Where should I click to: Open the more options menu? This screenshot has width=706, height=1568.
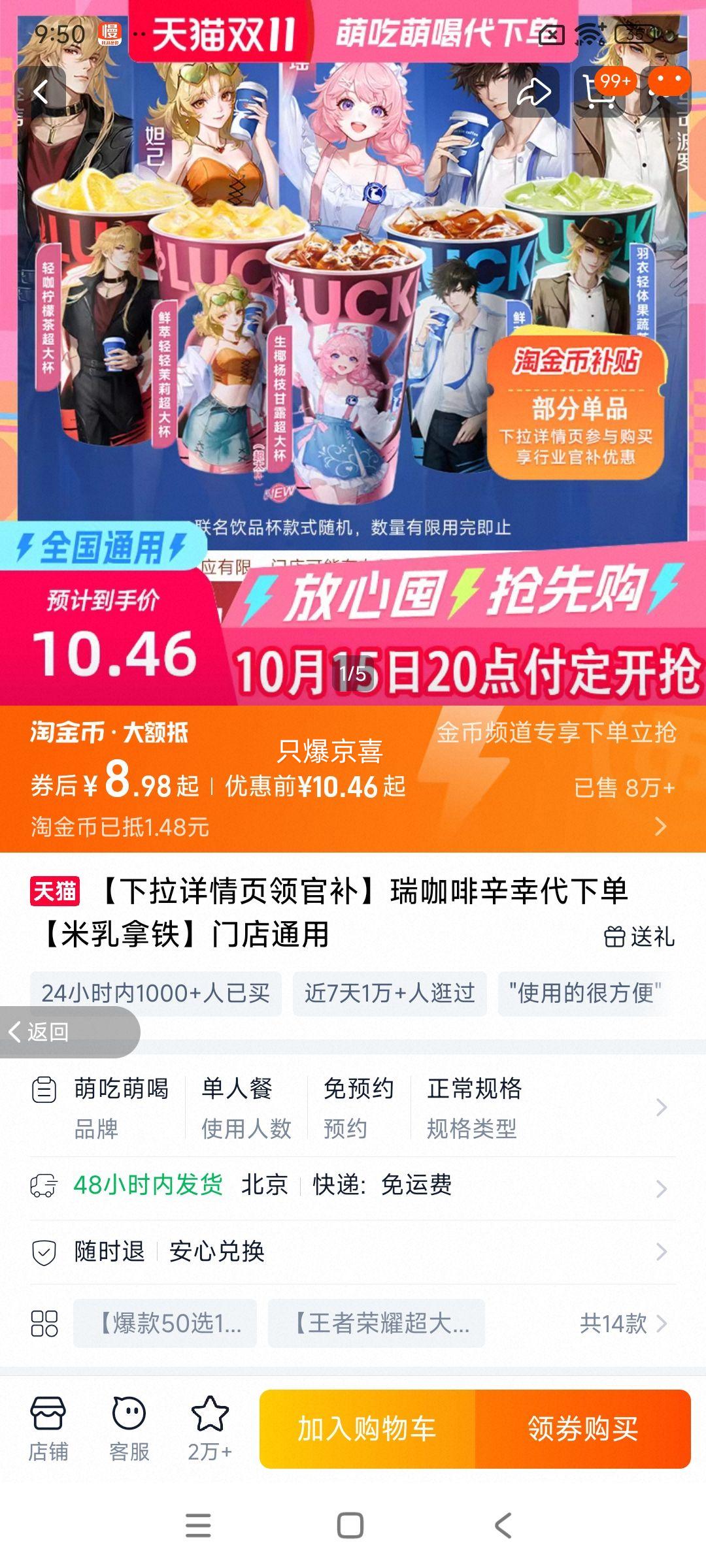(668, 92)
